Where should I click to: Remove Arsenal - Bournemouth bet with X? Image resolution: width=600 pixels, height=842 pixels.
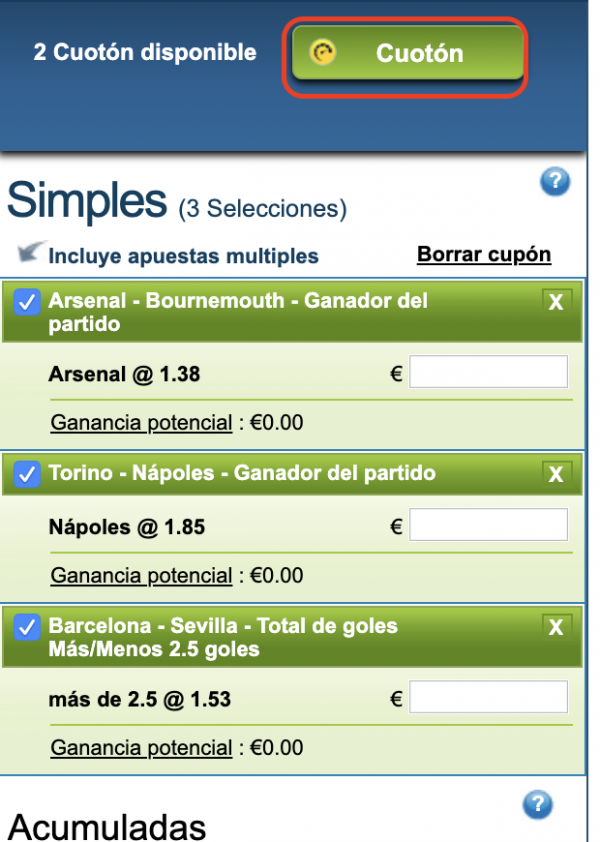[x=556, y=302]
